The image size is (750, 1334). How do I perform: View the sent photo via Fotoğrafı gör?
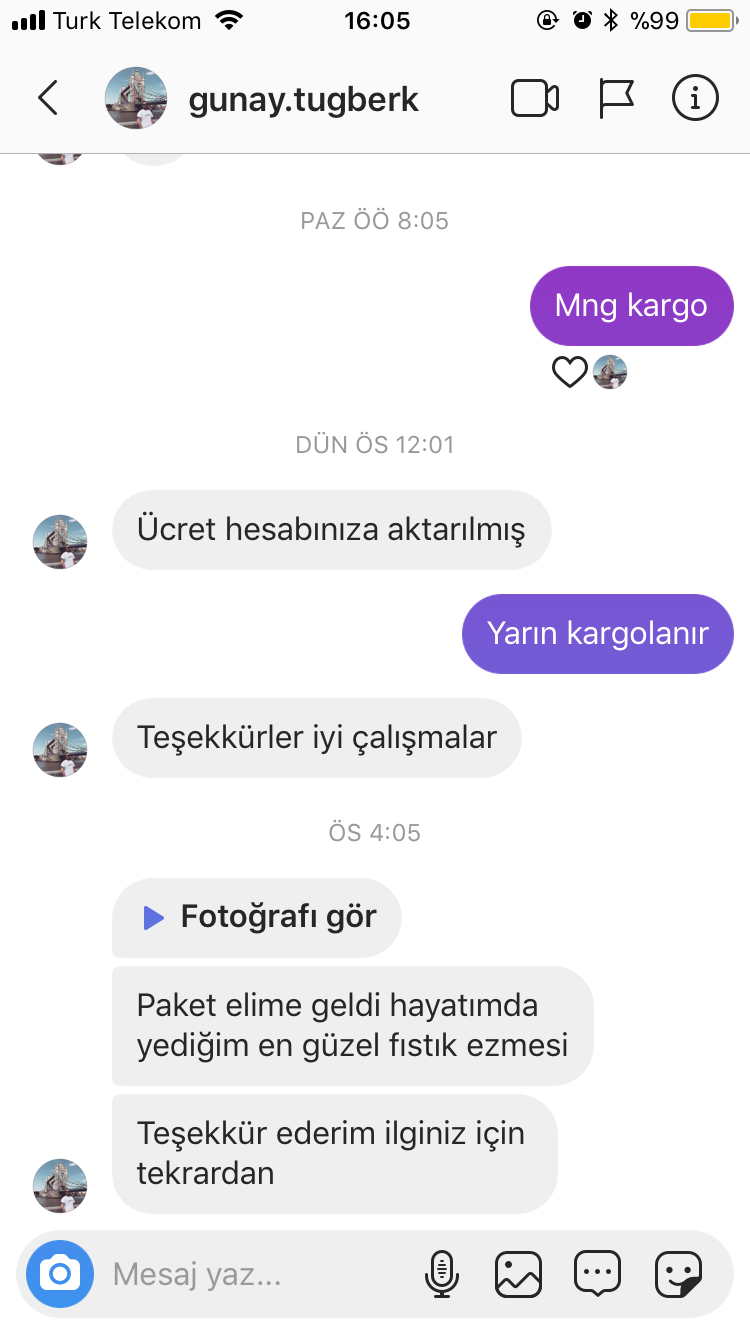(257, 917)
